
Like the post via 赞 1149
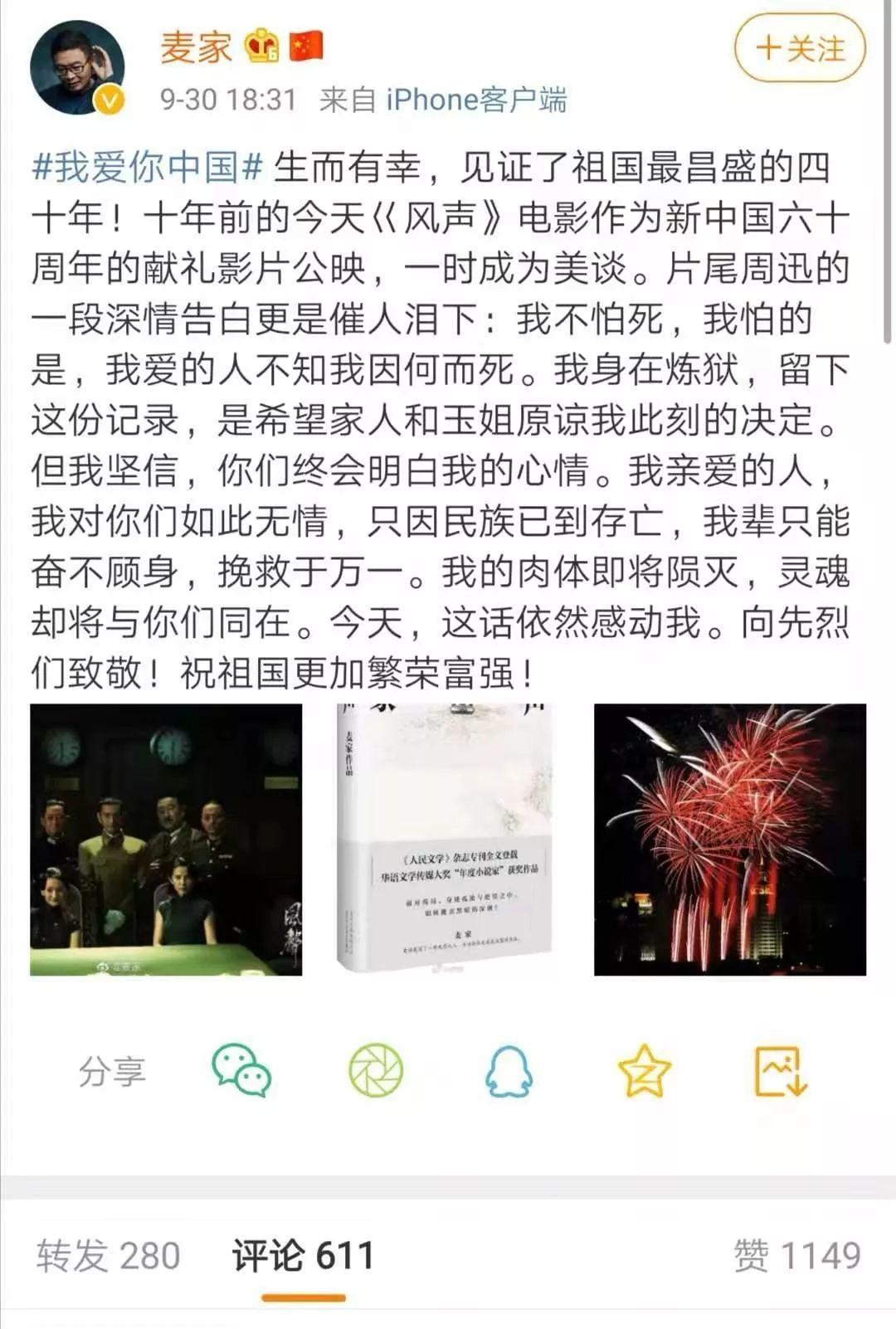tap(796, 1255)
